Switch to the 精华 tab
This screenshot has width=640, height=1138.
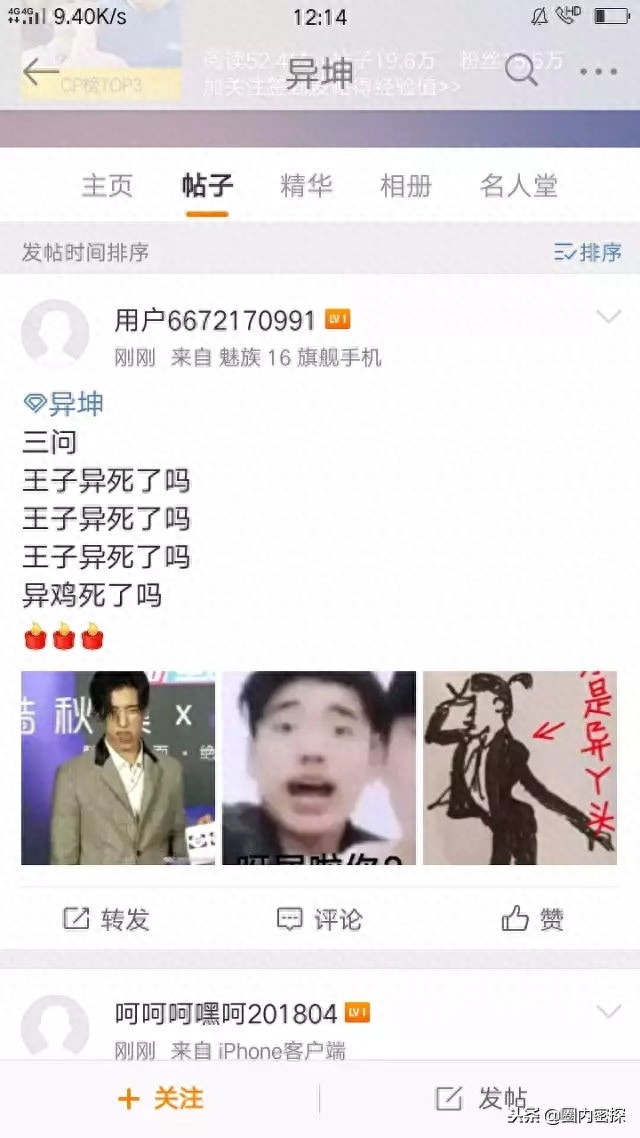(x=306, y=186)
